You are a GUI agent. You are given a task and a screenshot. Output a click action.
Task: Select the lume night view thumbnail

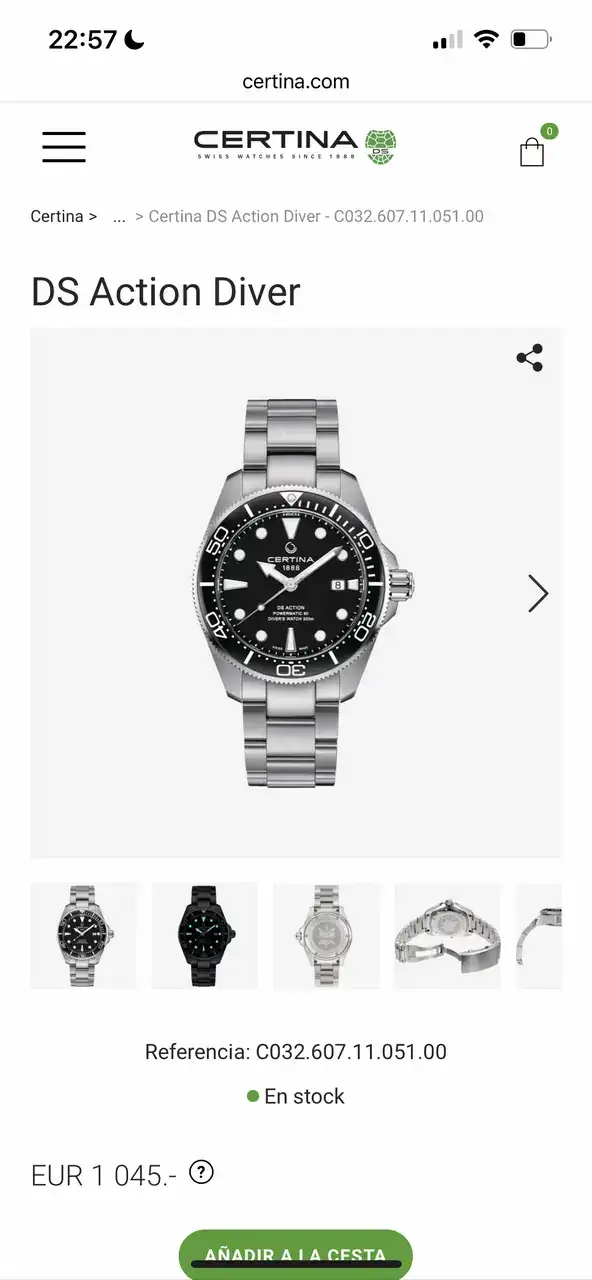pos(205,936)
